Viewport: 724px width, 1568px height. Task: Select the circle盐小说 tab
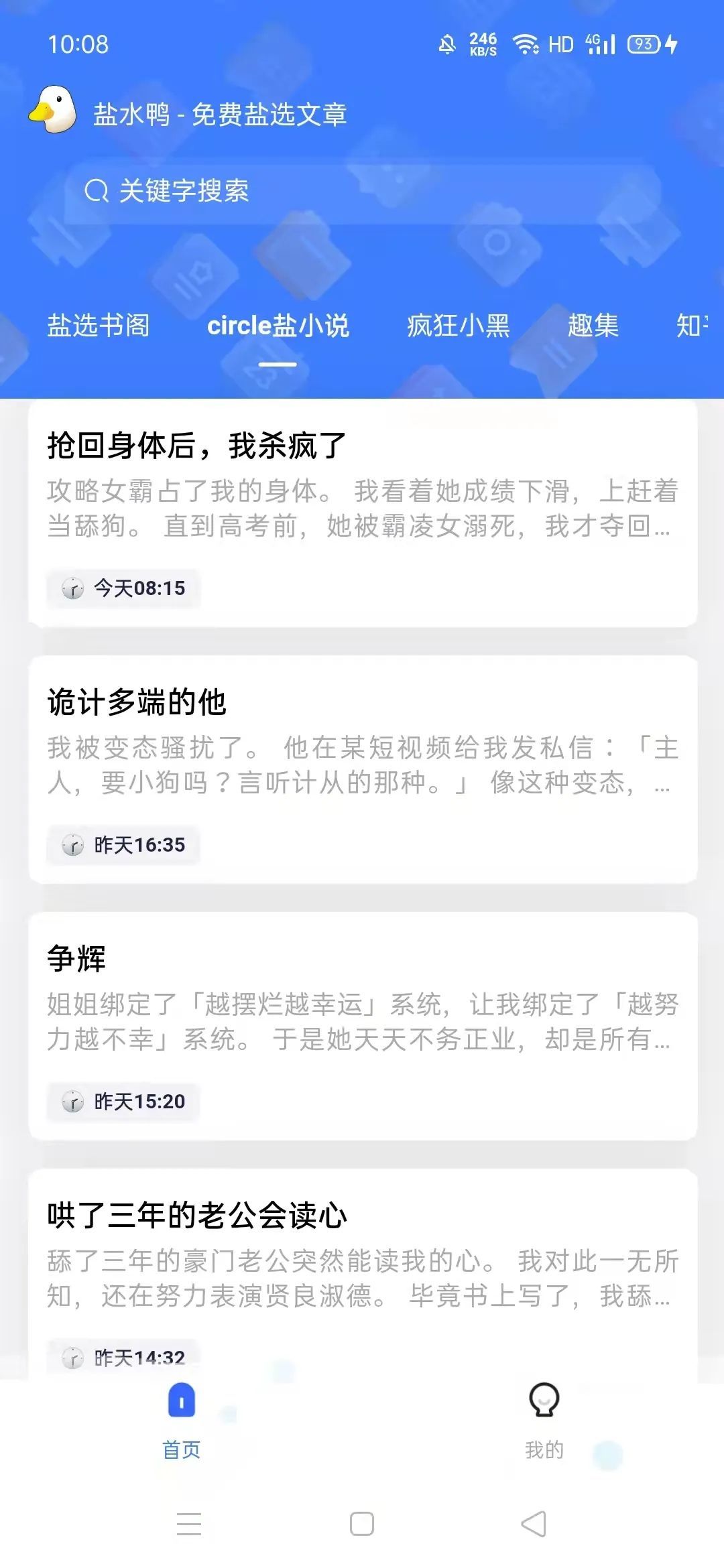coord(278,326)
